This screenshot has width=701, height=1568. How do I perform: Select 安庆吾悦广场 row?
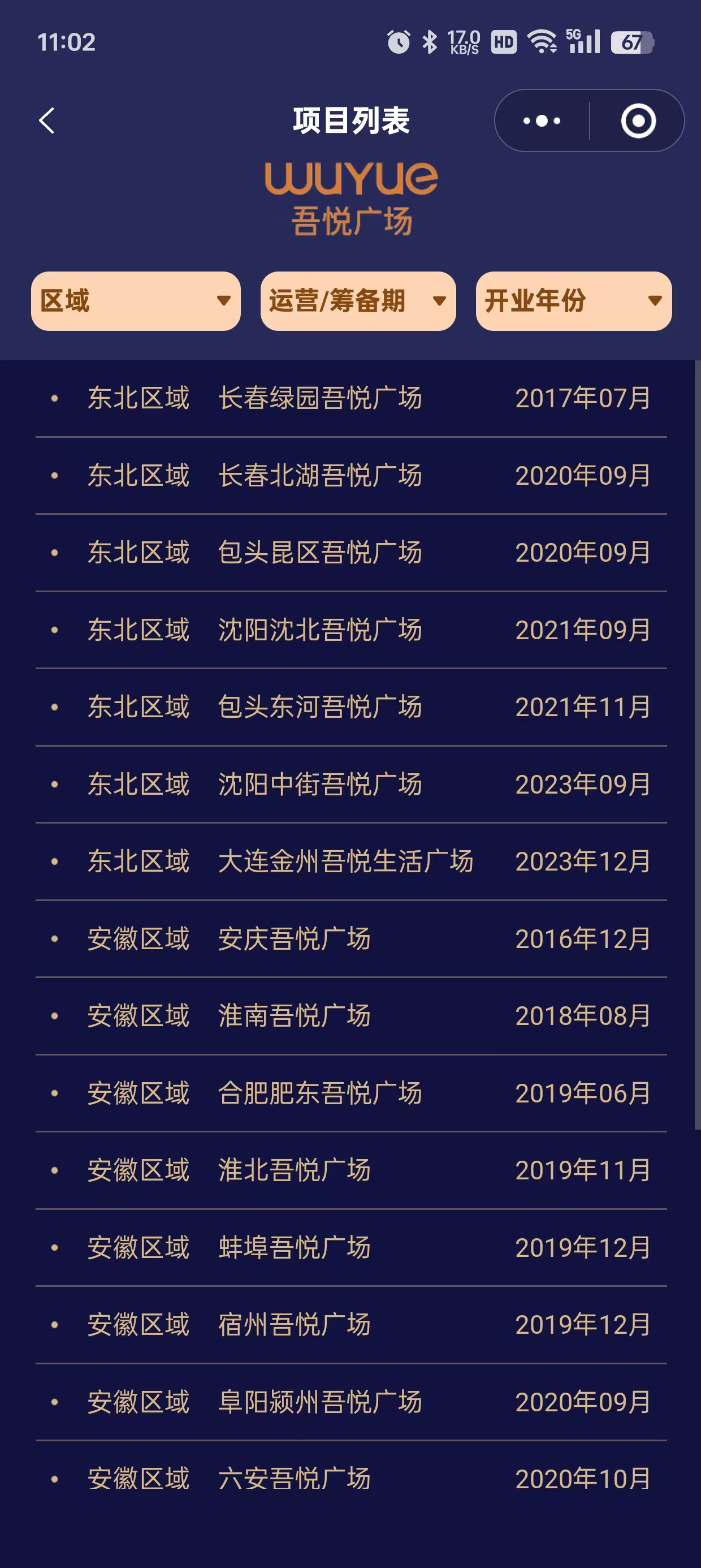(x=351, y=939)
